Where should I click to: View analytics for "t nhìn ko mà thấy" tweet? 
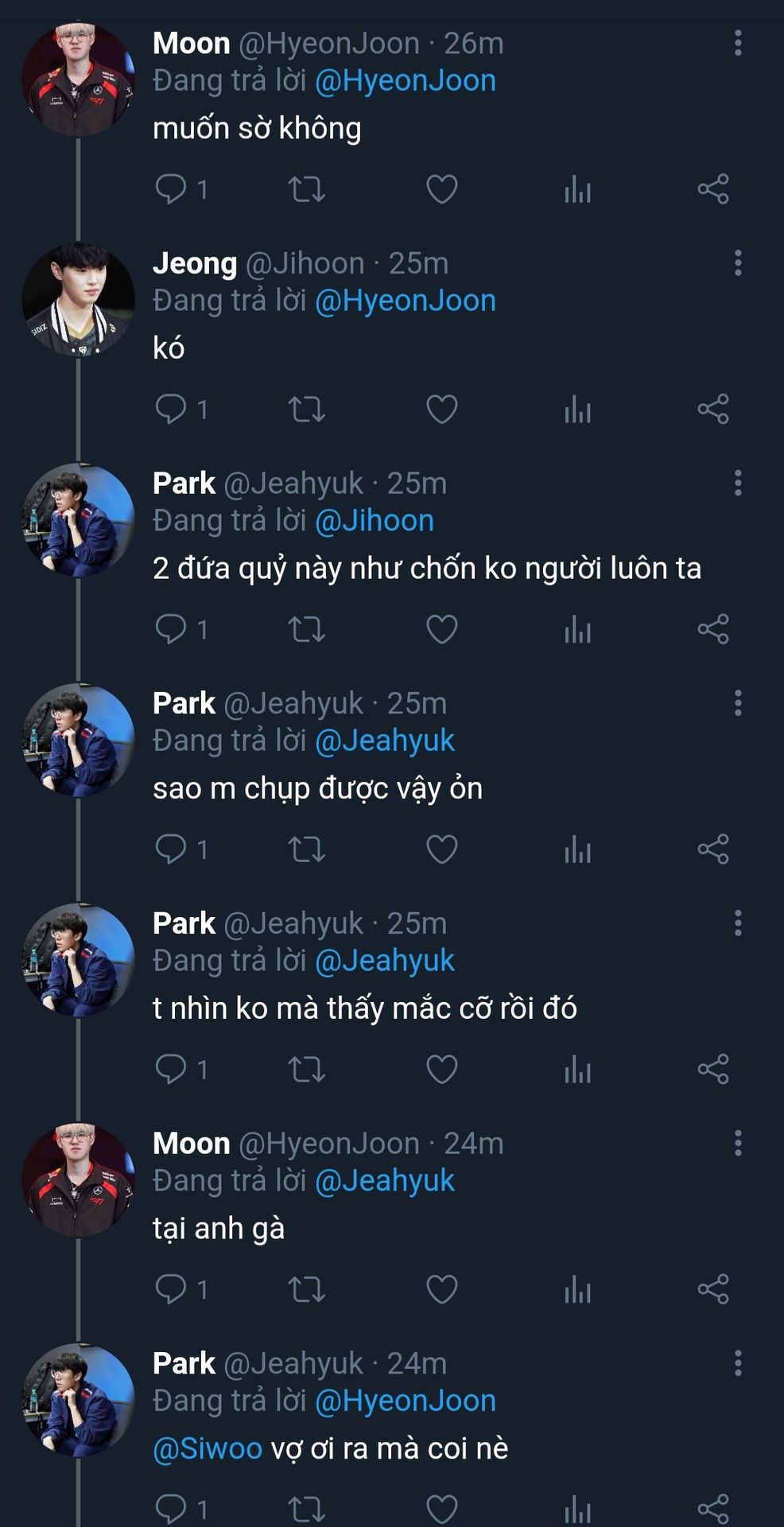[x=578, y=1070]
